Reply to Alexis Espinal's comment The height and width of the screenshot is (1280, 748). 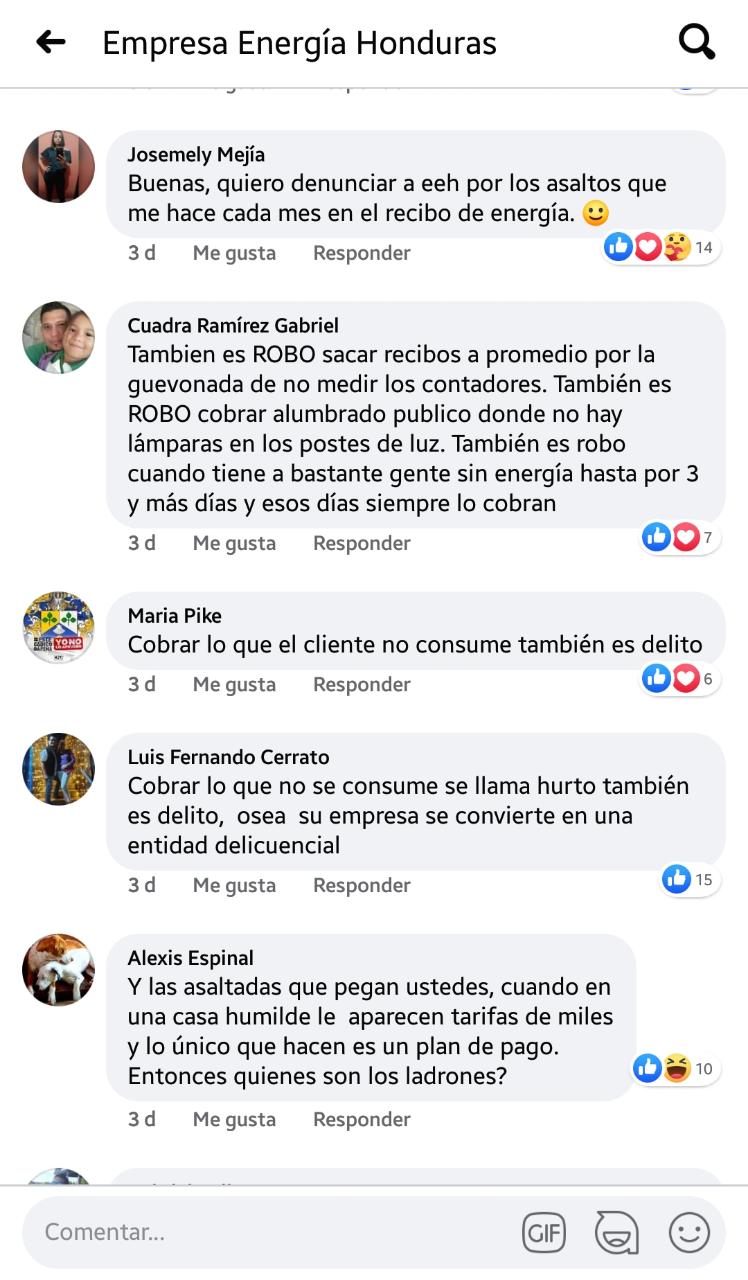coord(362,1119)
